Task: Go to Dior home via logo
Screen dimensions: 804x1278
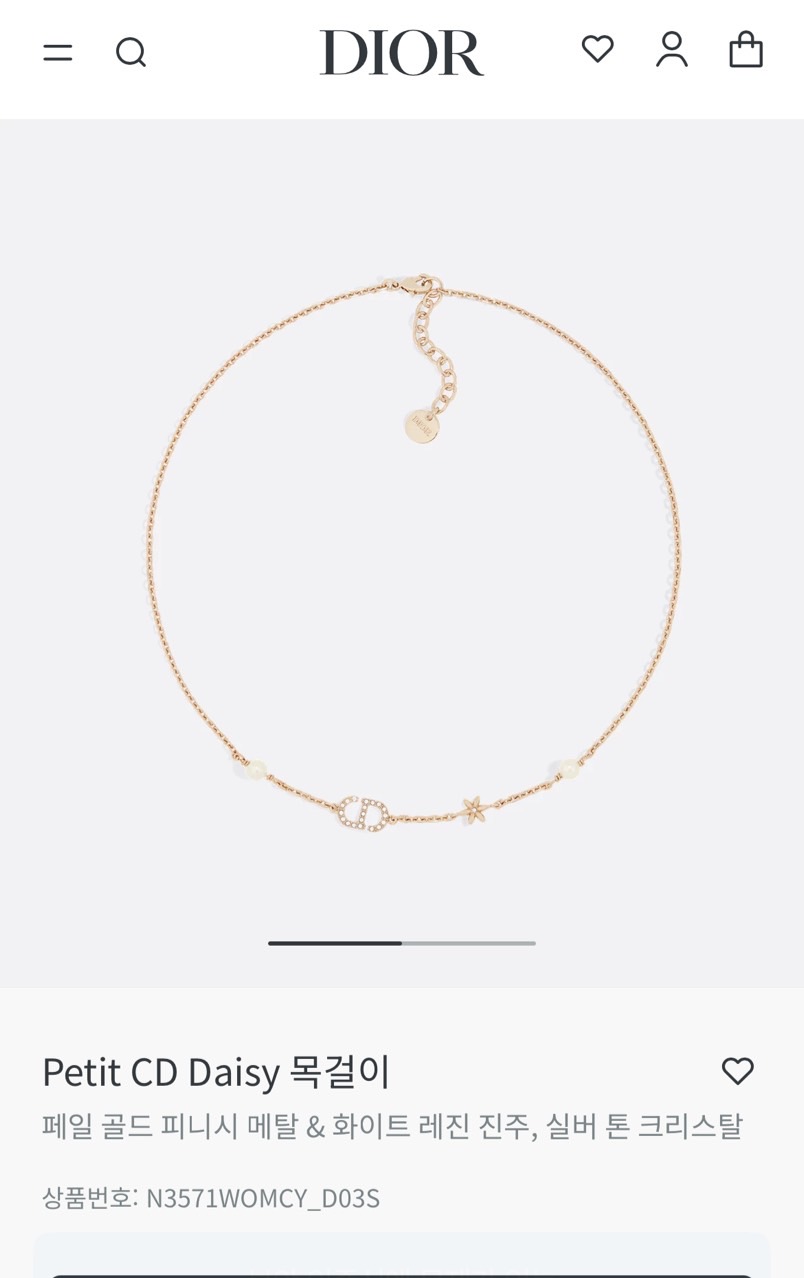Action: pos(402,52)
